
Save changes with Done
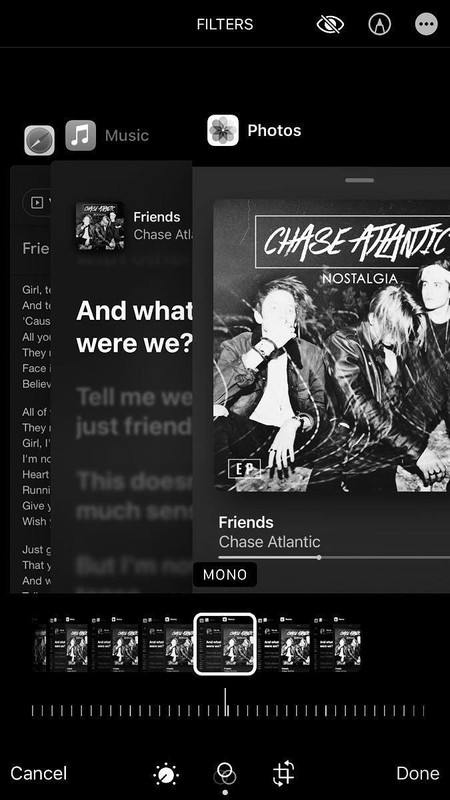click(418, 773)
